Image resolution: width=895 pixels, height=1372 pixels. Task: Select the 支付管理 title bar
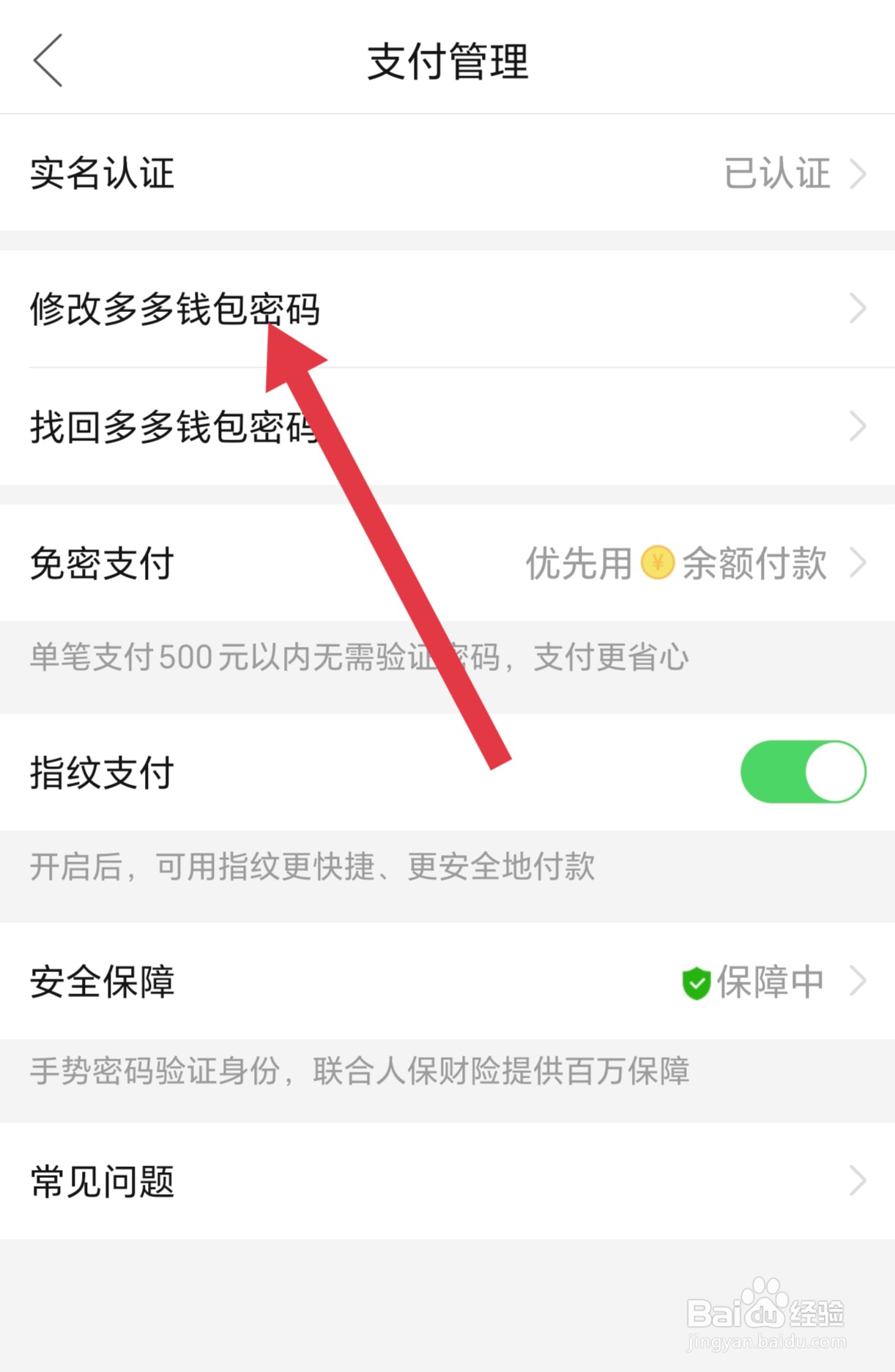(x=447, y=62)
